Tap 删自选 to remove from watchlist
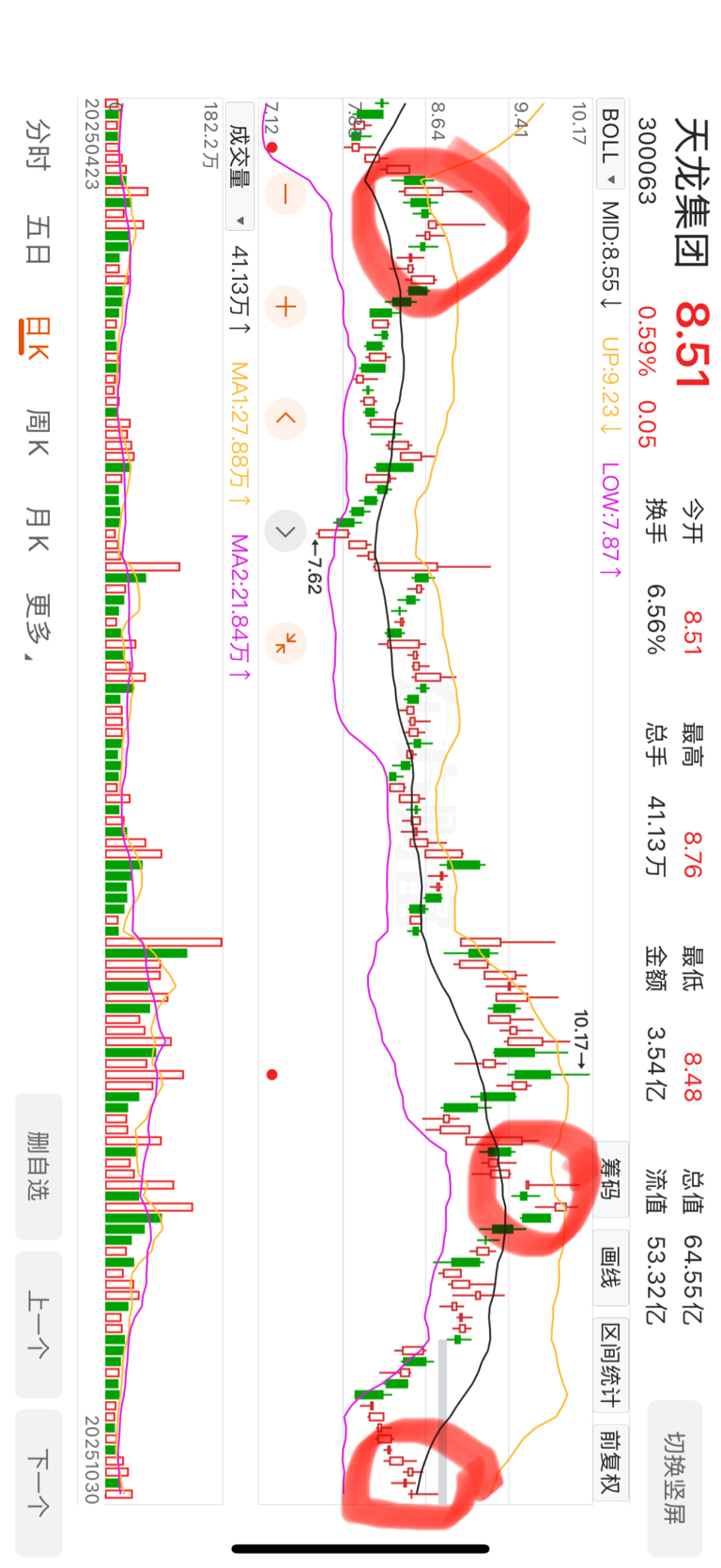 38,1165
